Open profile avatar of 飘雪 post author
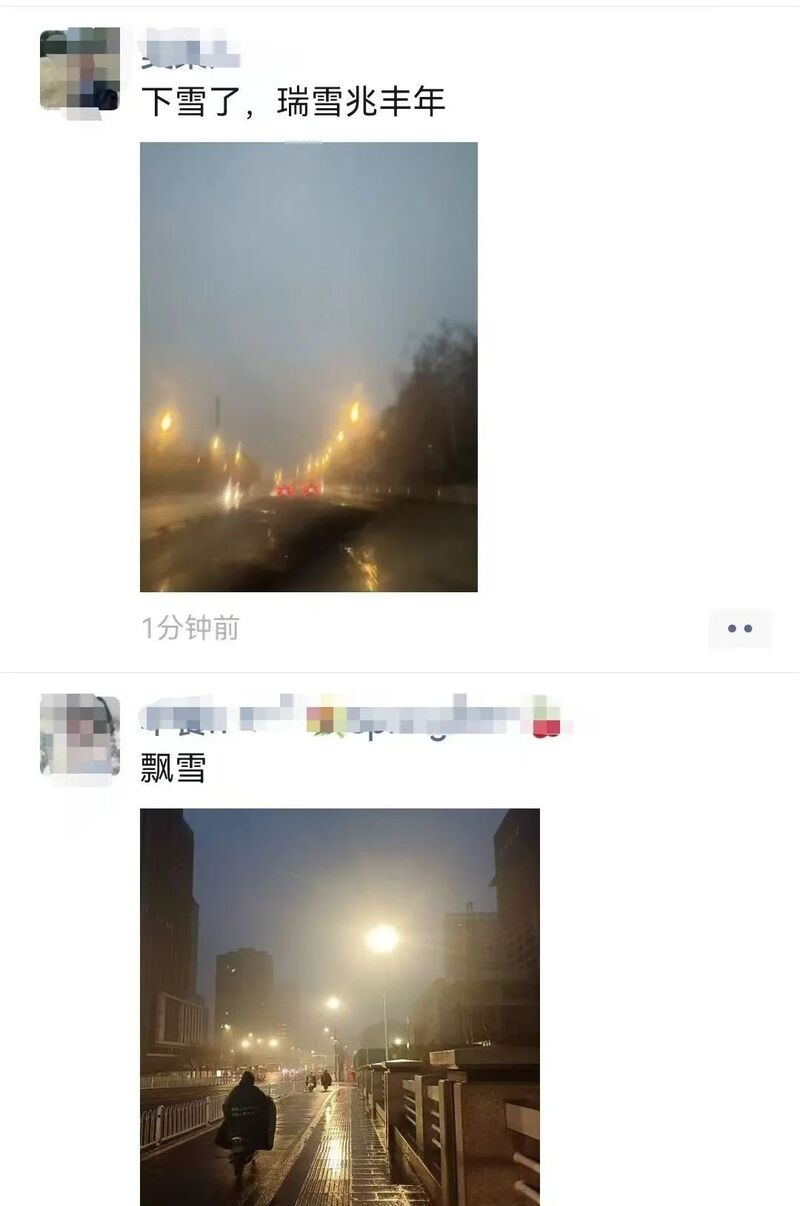This screenshot has width=800, height=1206. pyautogui.click(x=80, y=735)
